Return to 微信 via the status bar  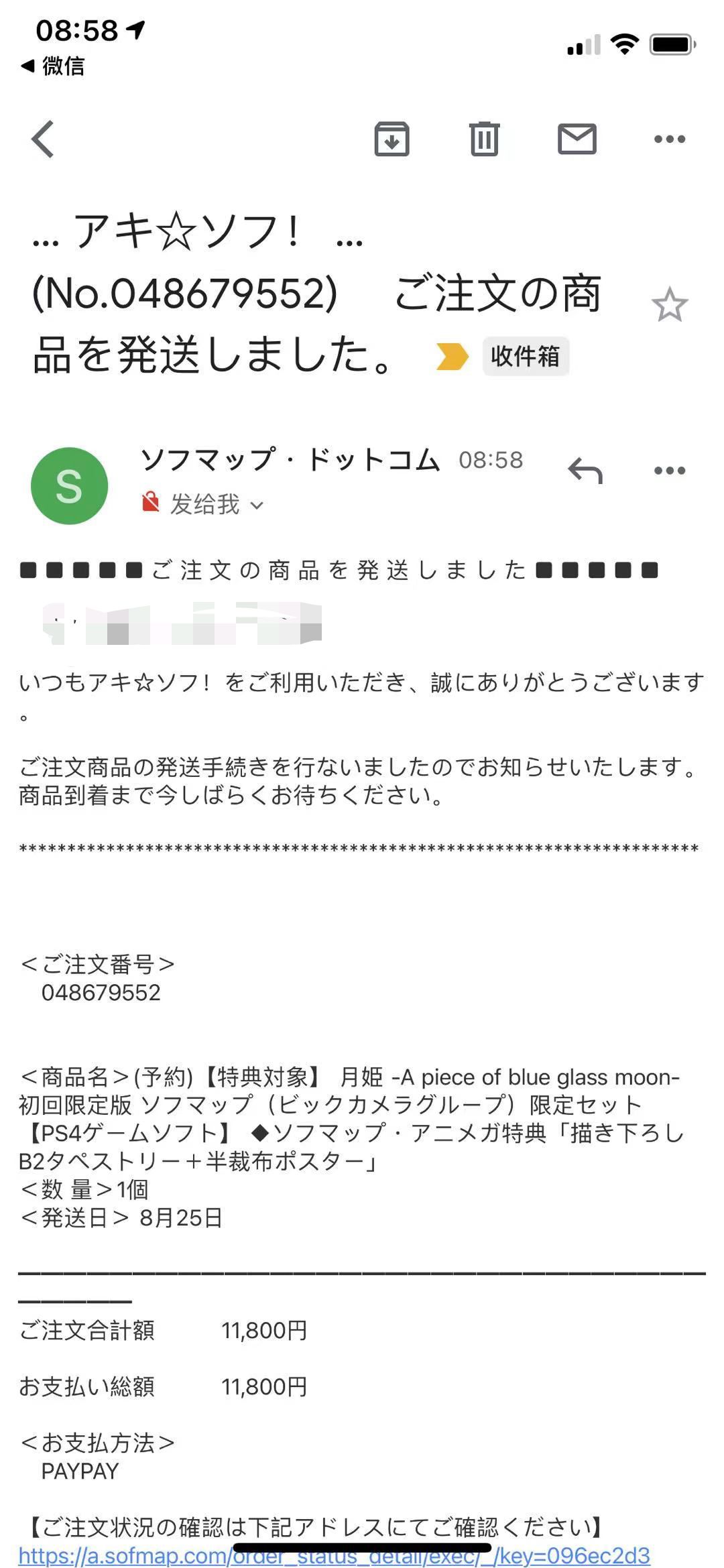(54, 66)
